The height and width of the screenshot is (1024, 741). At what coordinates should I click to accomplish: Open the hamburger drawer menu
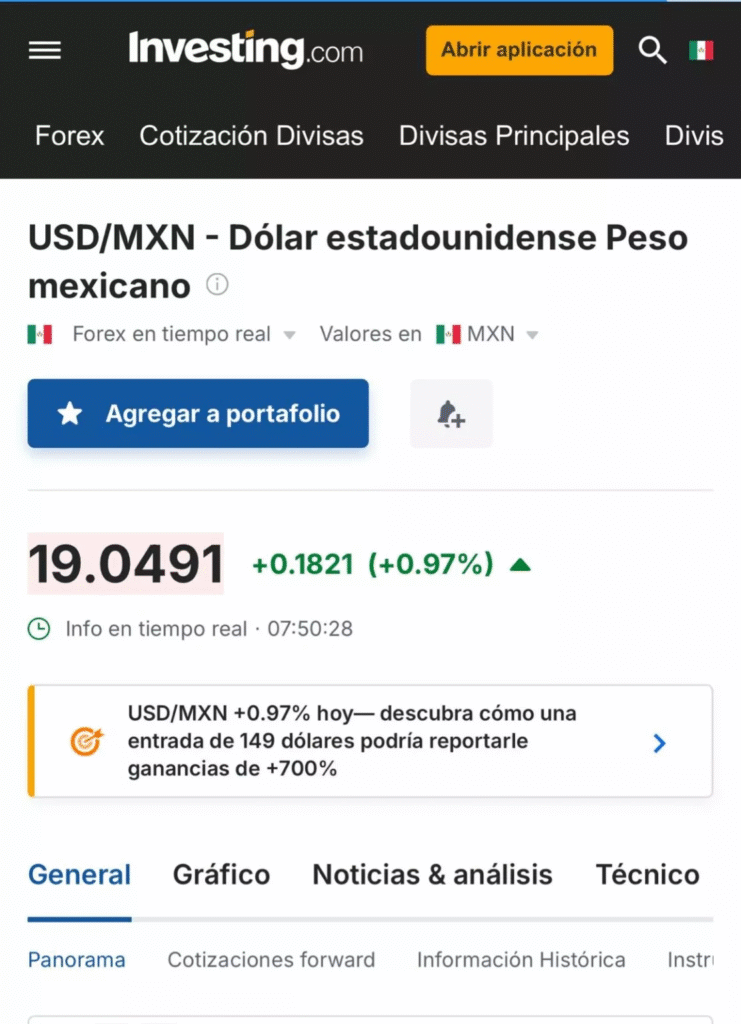pyautogui.click(x=45, y=50)
